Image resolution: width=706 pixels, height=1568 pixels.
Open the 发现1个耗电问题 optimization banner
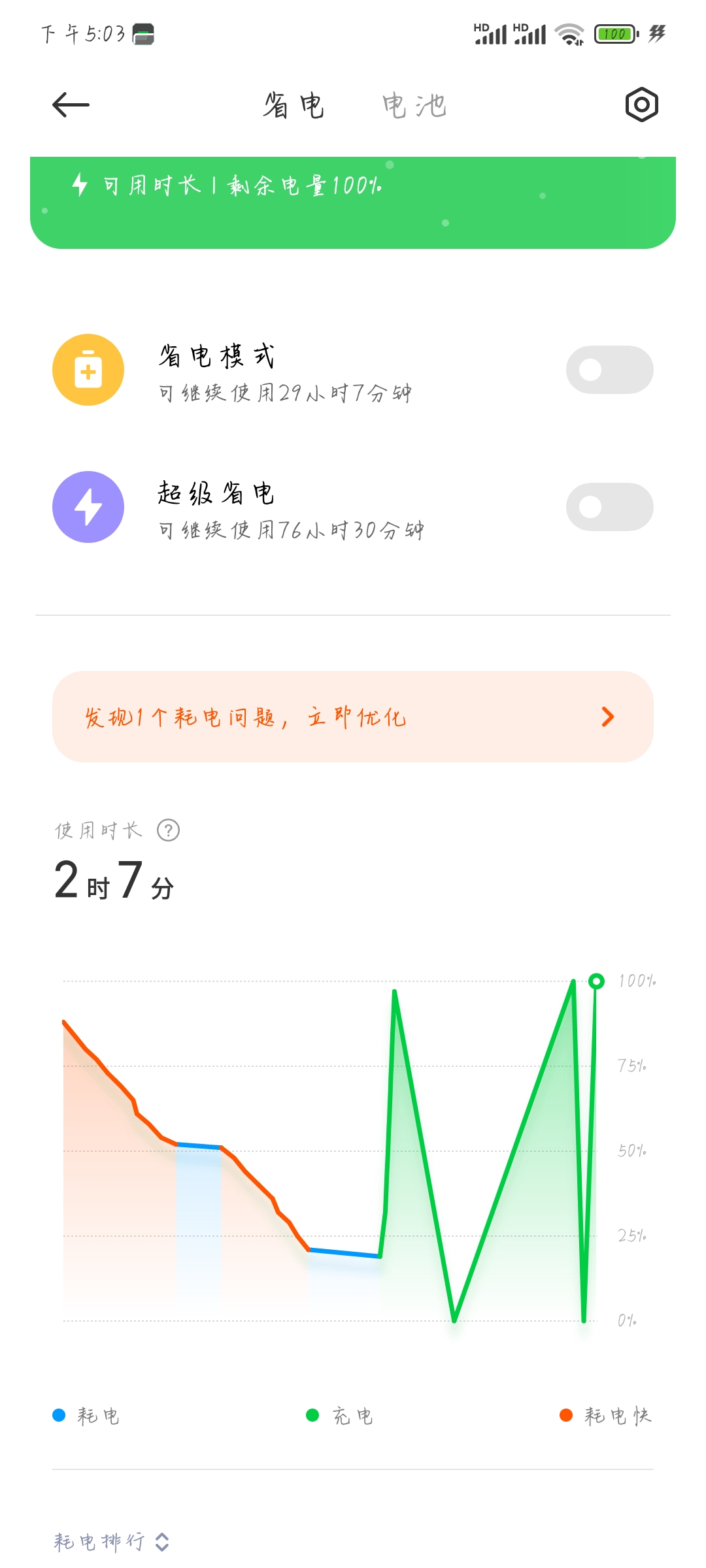tap(353, 717)
